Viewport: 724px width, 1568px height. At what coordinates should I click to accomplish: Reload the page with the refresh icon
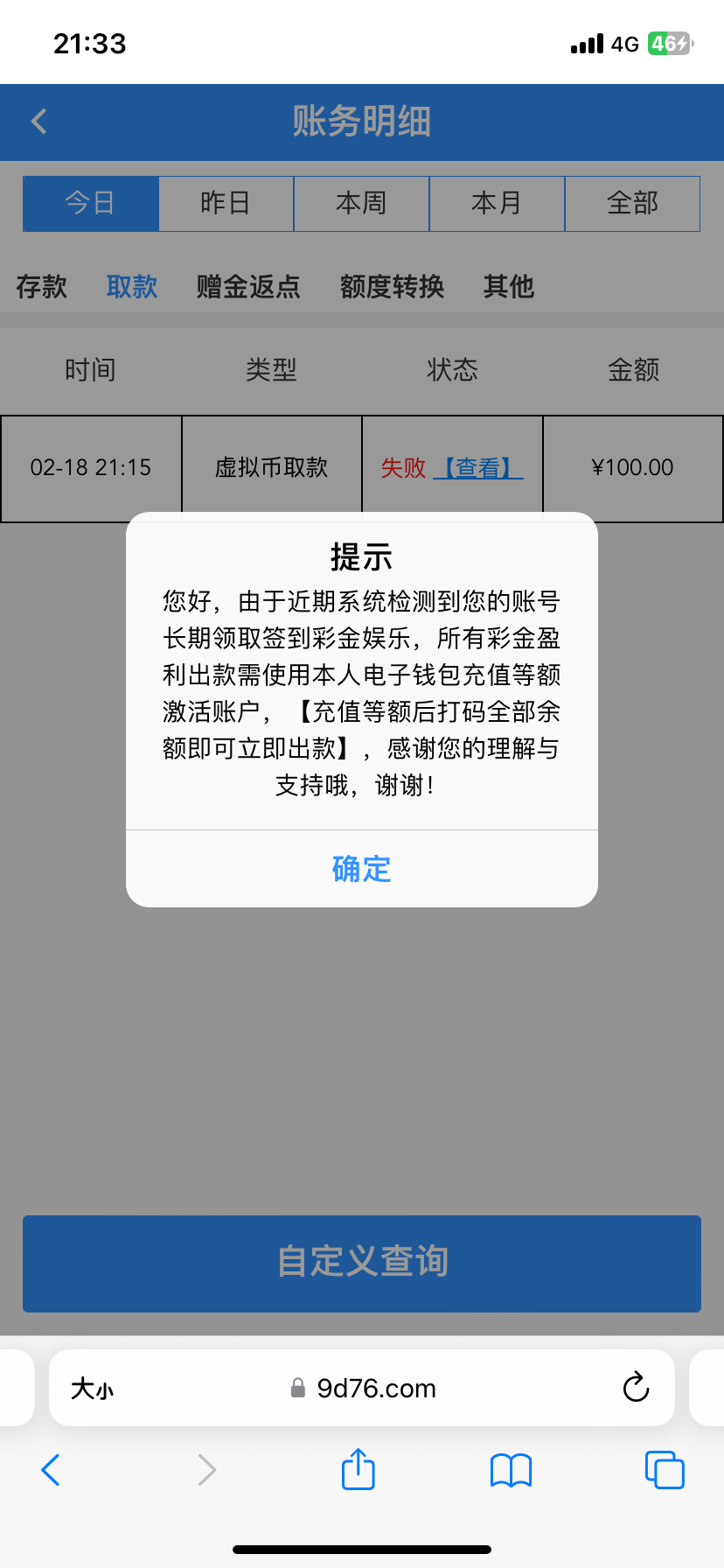636,1388
